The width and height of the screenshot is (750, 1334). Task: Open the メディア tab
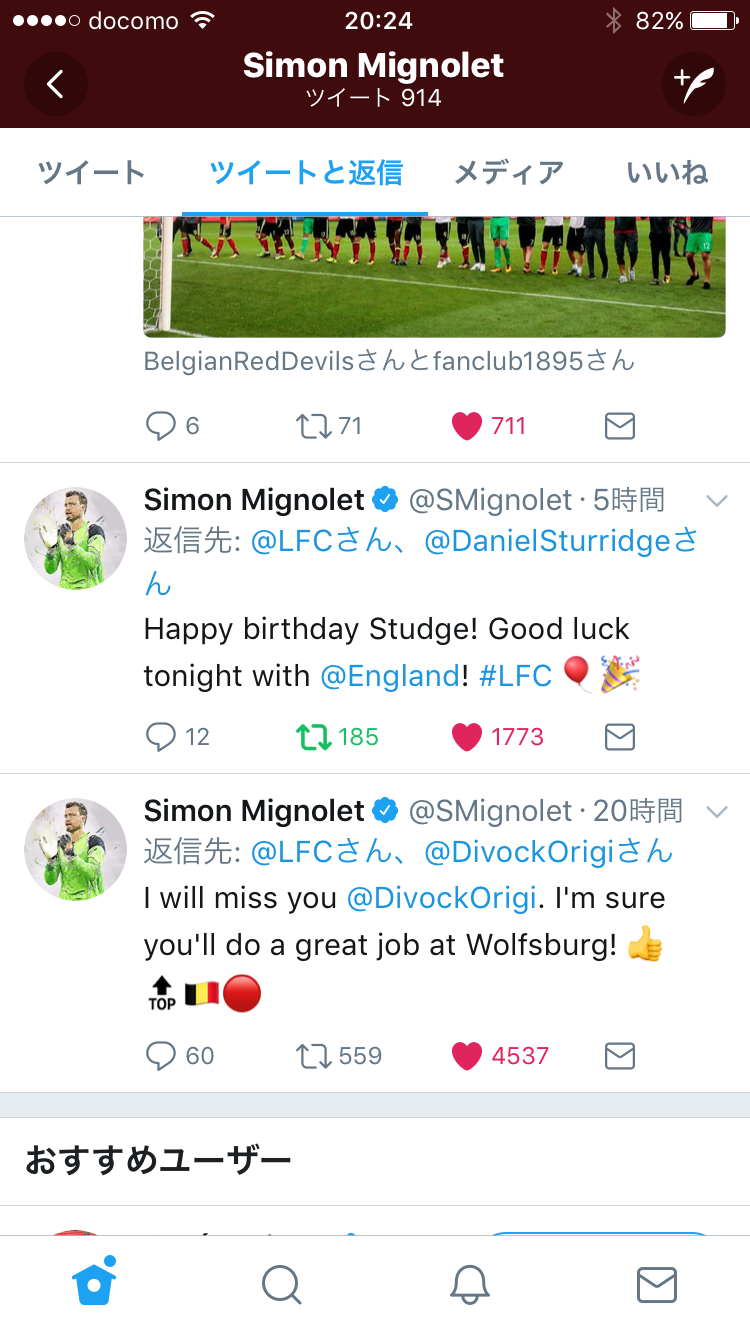[x=508, y=173]
